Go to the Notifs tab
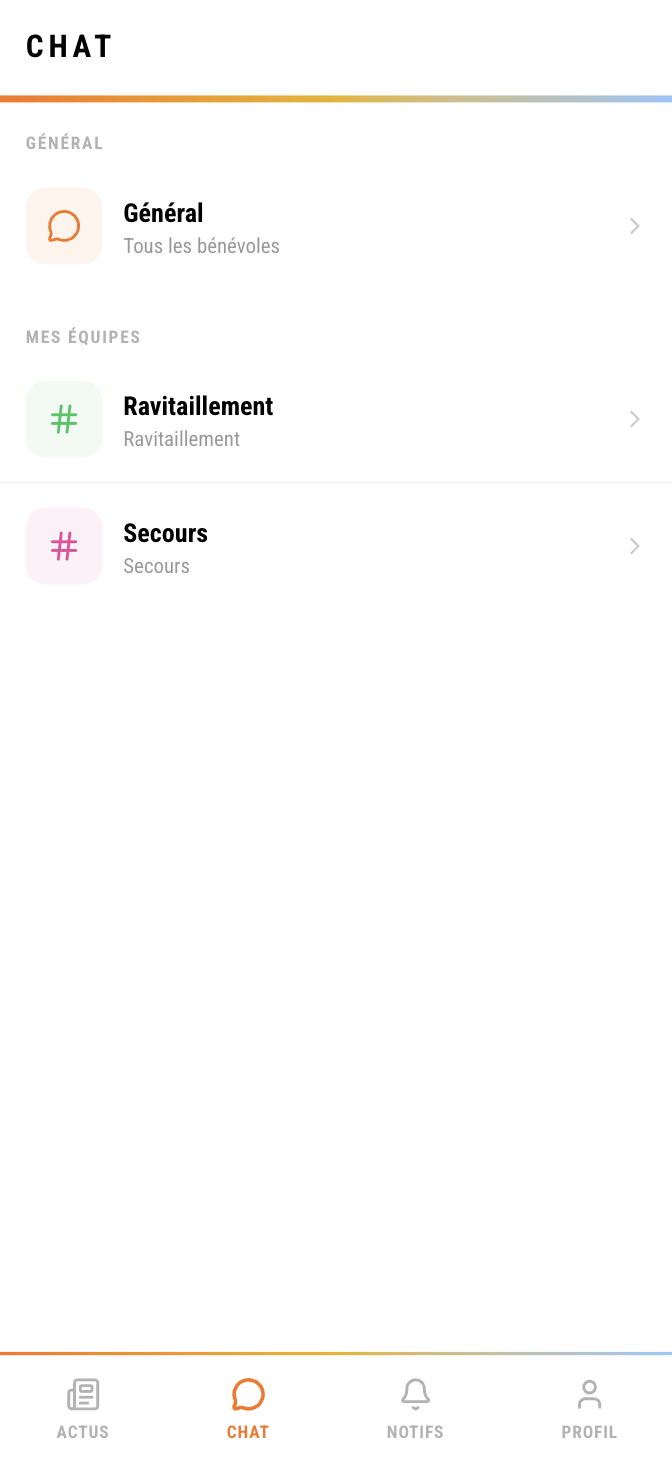 click(415, 1408)
